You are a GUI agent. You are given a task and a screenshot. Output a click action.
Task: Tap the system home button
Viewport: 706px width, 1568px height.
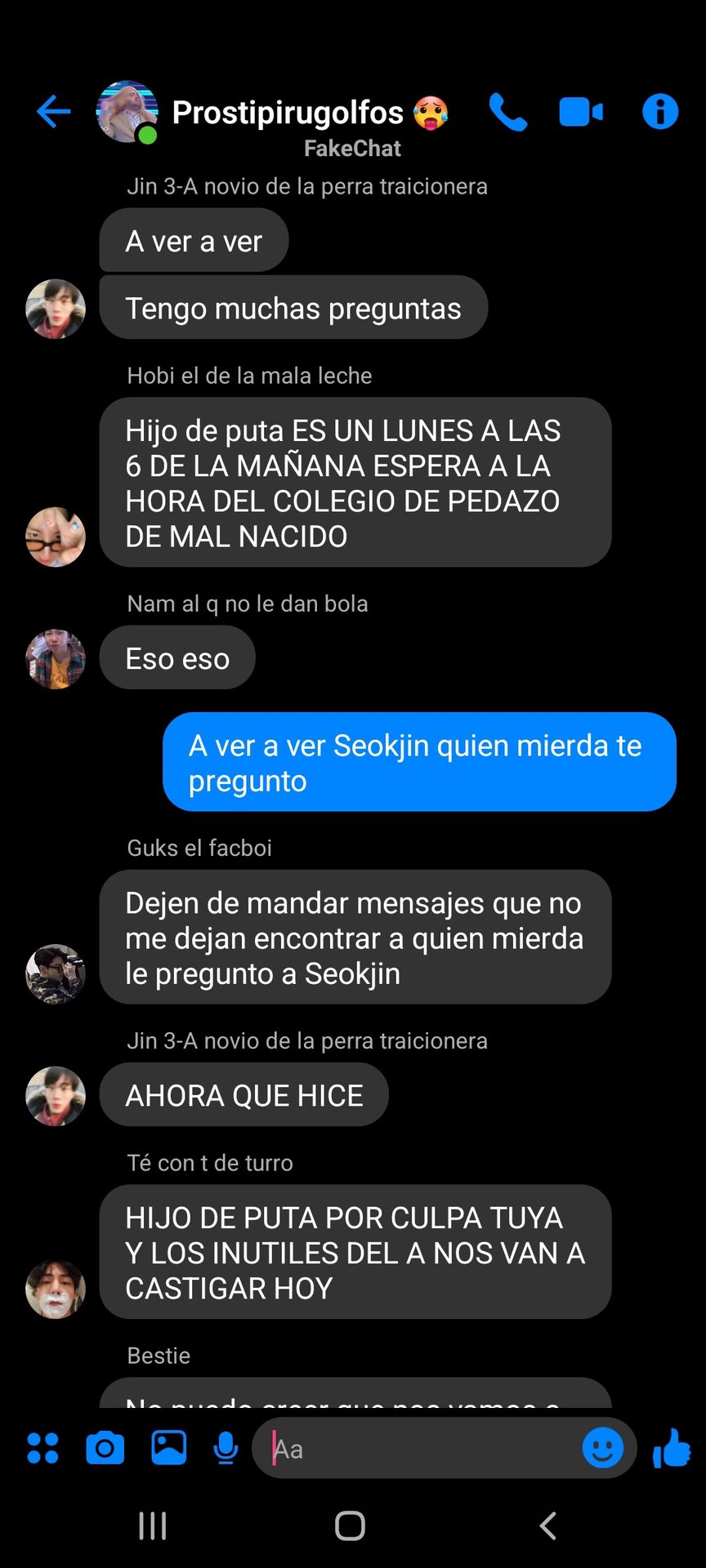point(350,1525)
